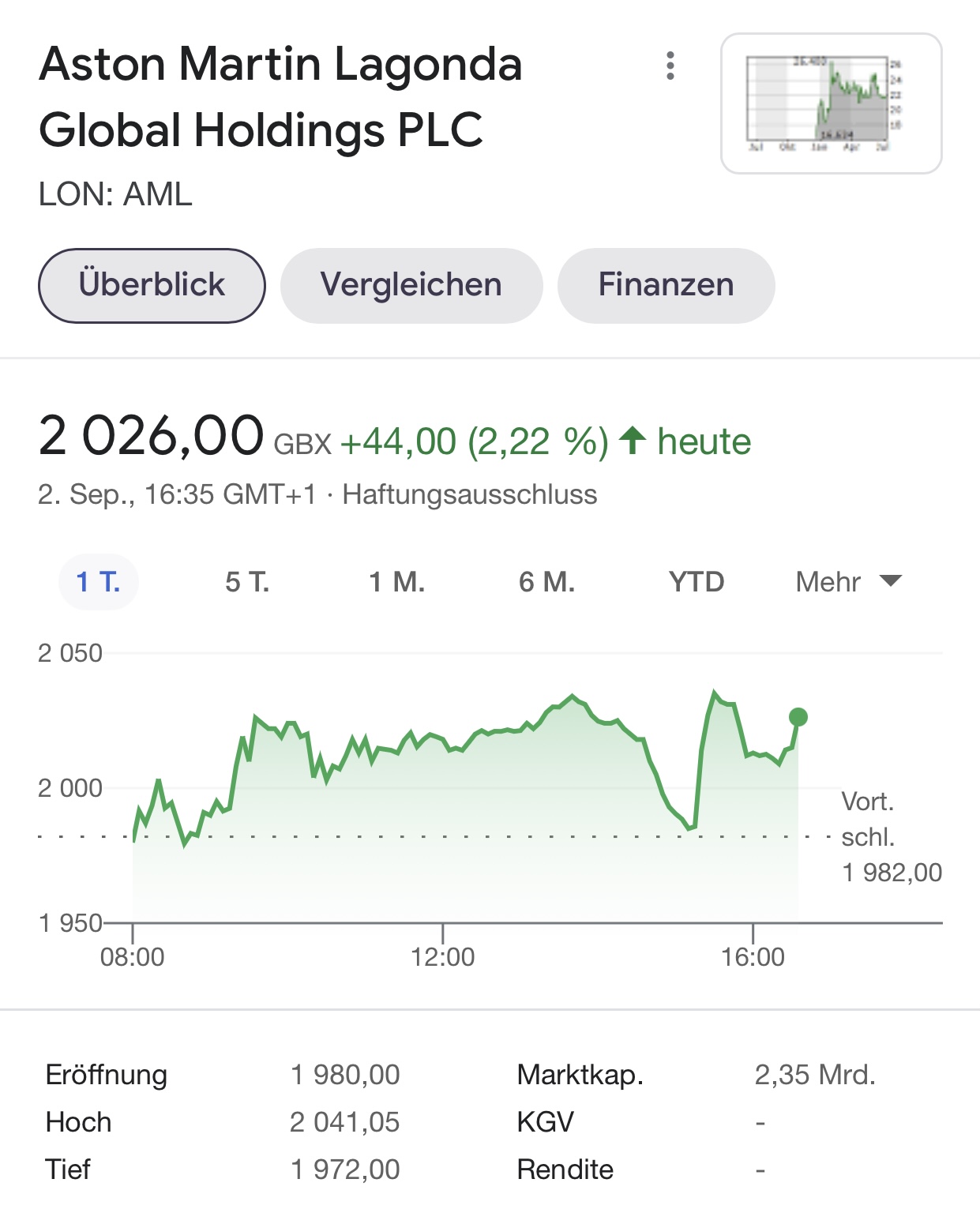The width and height of the screenshot is (980, 1209).
Task: Show the 5 T. chart range
Action: click(x=247, y=582)
